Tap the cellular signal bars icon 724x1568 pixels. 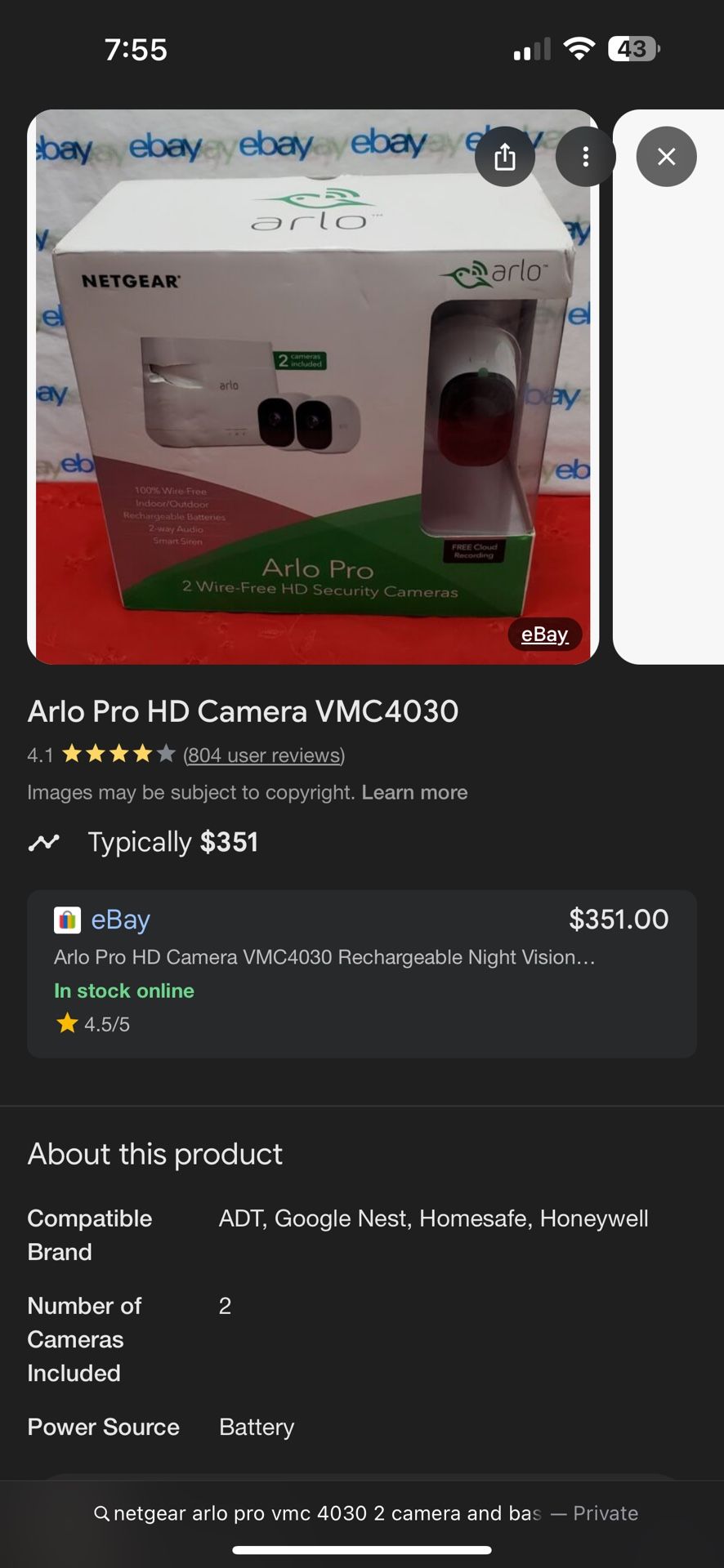pyautogui.click(x=532, y=49)
